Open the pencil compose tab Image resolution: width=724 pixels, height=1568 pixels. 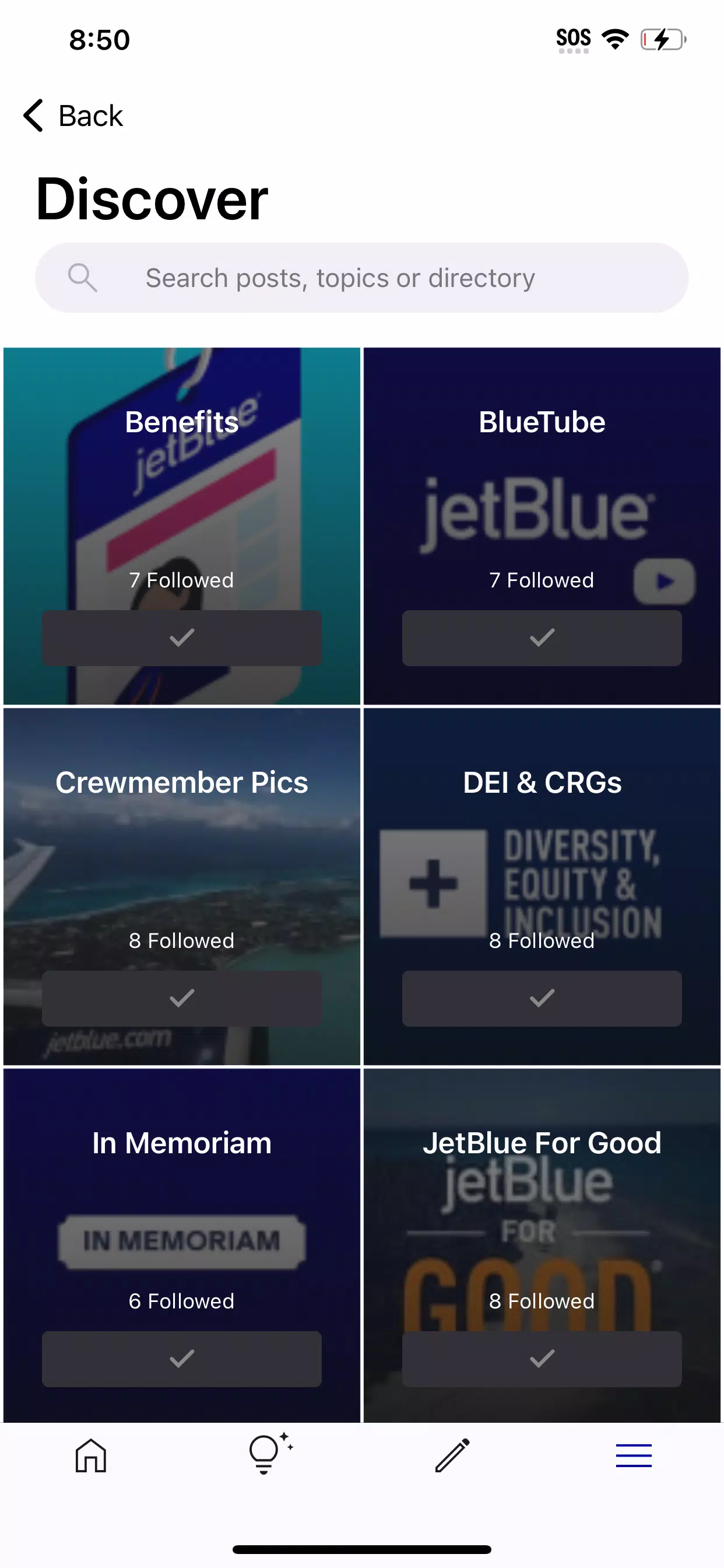click(452, 1455)
